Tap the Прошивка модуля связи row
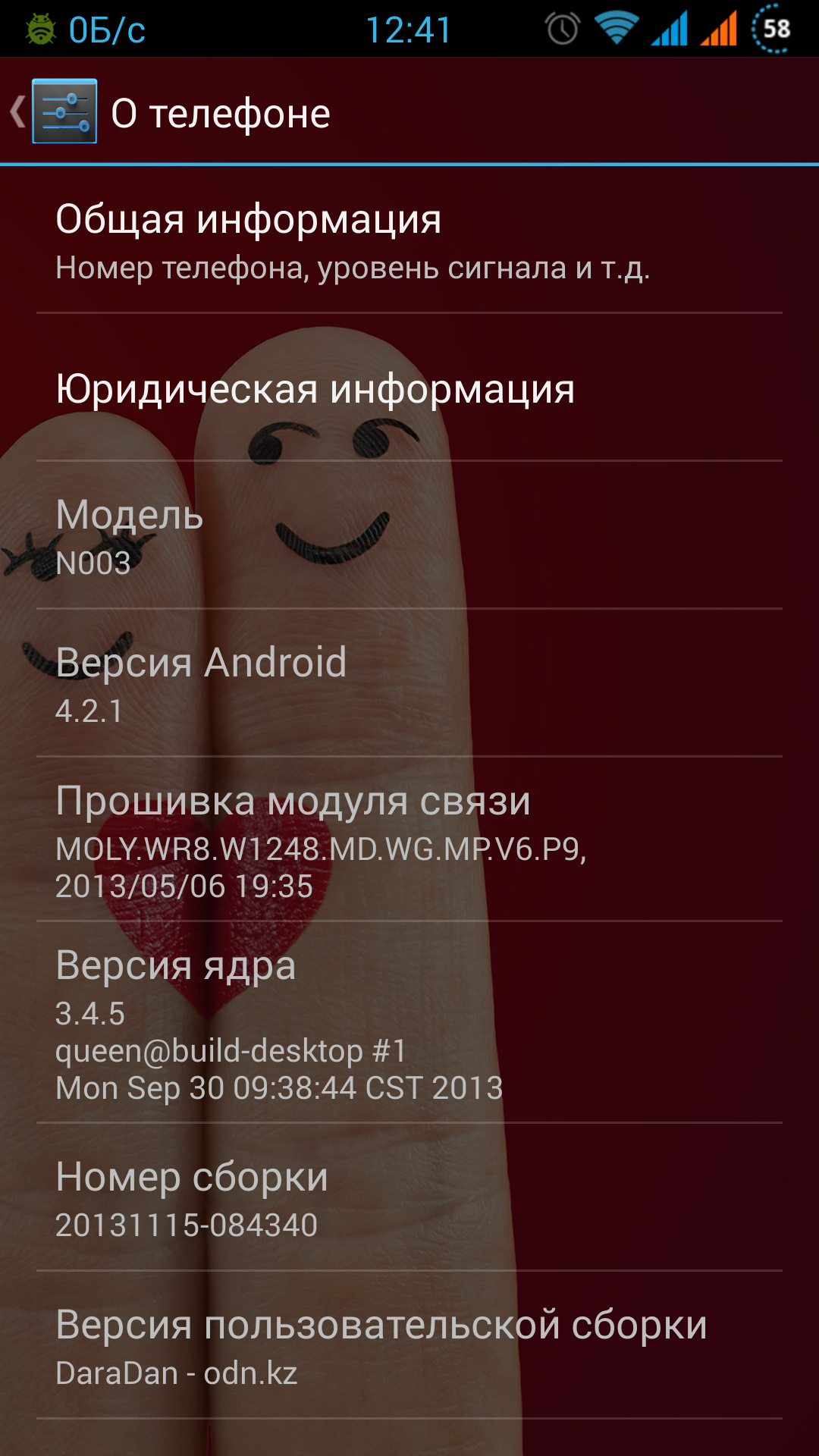This screenshot has width=819, height=1456. coord(409,840)
